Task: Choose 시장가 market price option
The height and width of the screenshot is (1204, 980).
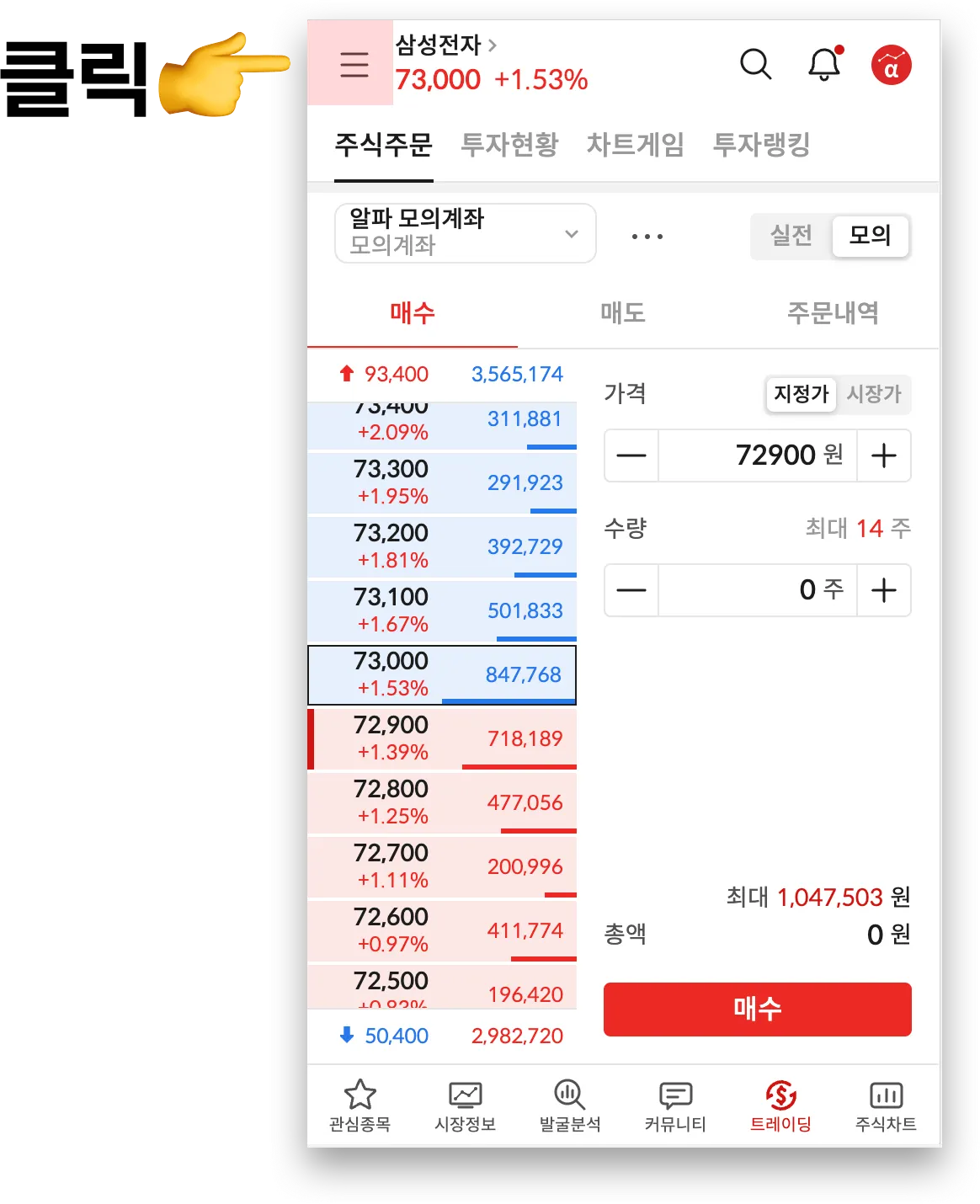Action: click(x=873, y=394)
